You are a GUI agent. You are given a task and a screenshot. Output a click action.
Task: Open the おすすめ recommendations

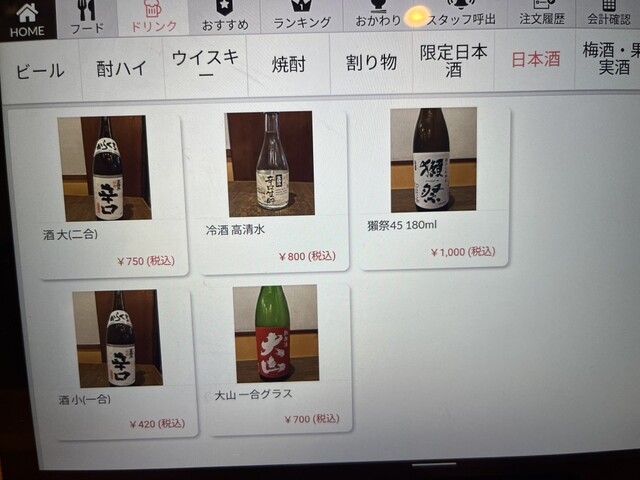(224, 17)
